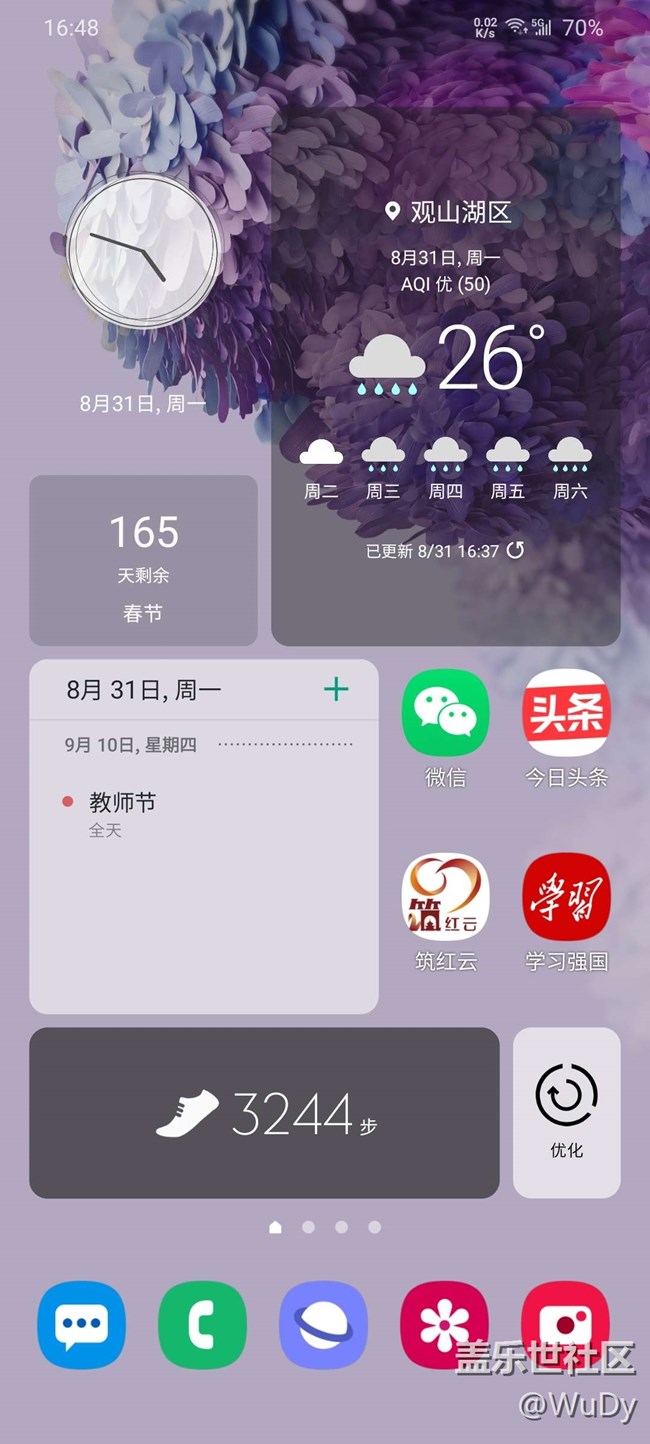Open the 春节 countdown widget
Viewport: 650px width, 1444px height.
(x=143, y=560)
